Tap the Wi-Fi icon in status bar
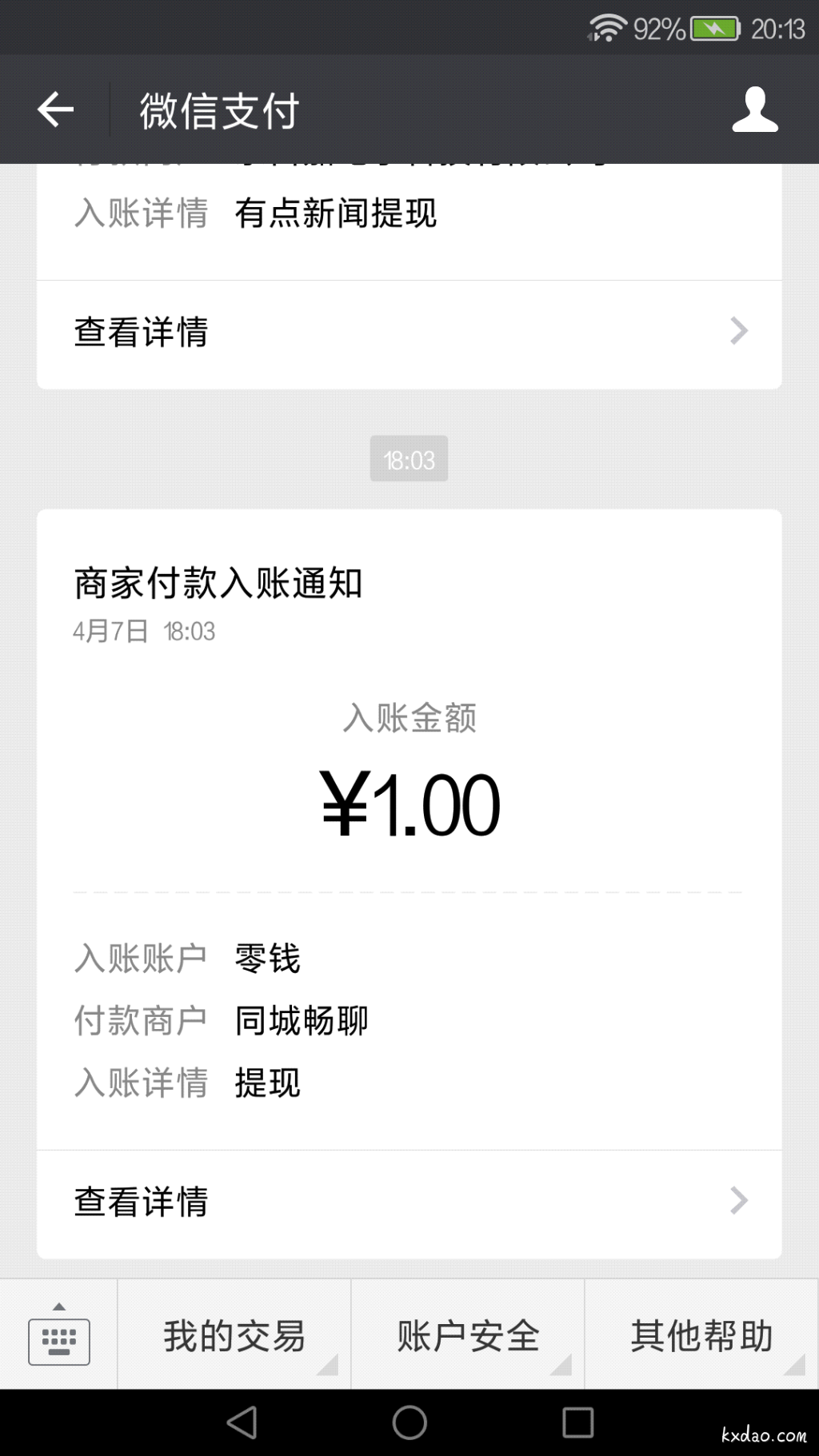This screenshot has width=819, height=1456. 609,29
